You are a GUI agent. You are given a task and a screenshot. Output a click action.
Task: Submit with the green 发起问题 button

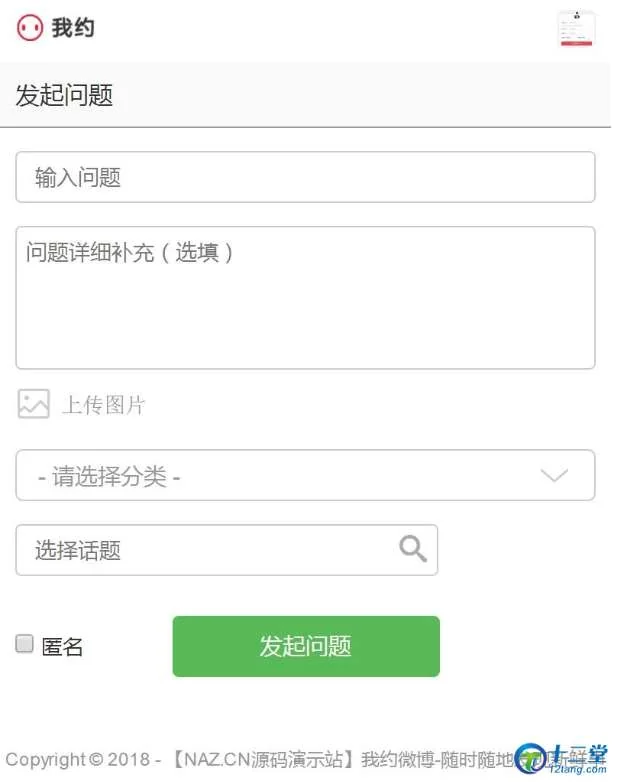pyautogui.click(x=306, y=646)
